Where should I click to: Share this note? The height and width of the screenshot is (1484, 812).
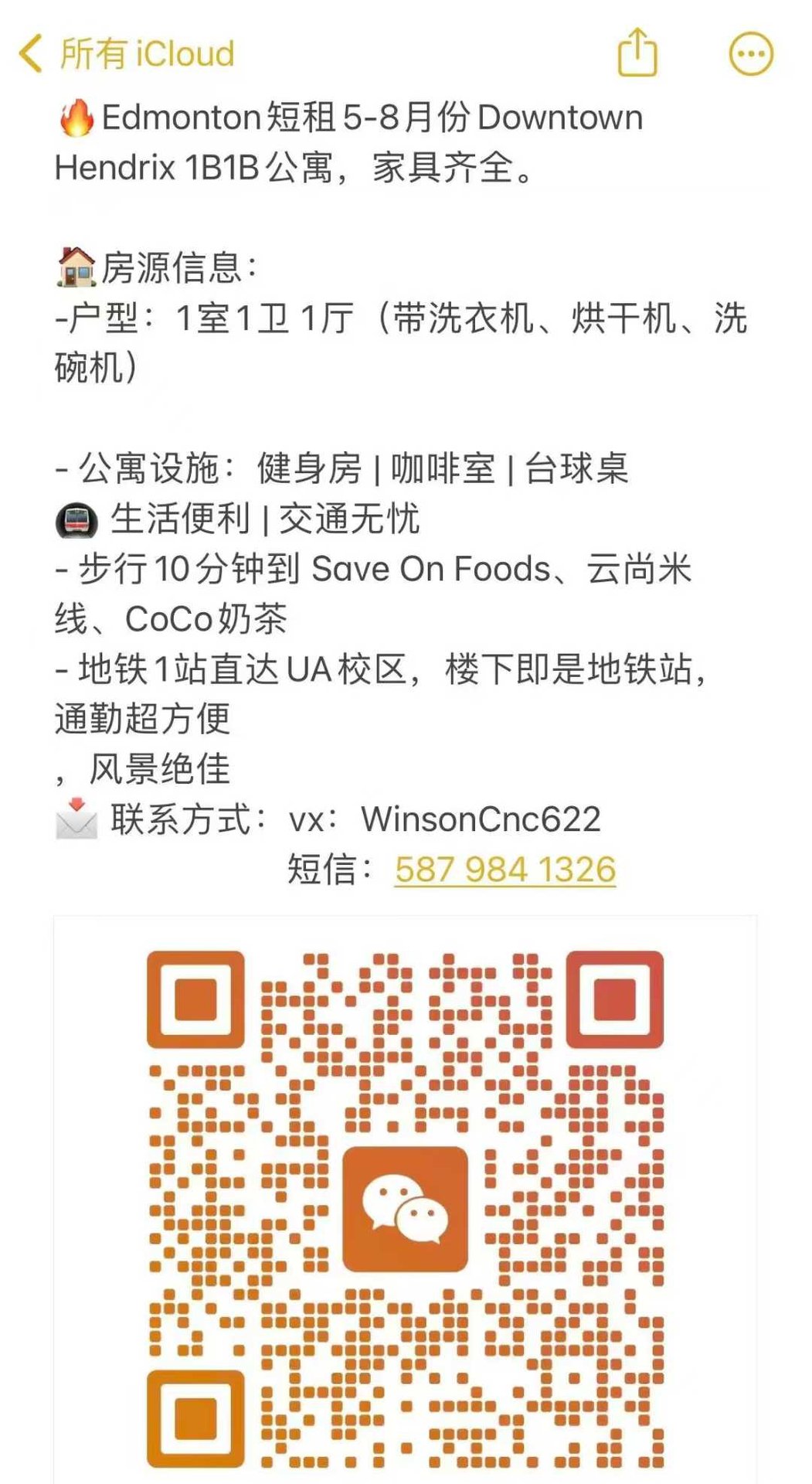click(x=637, y=53)
